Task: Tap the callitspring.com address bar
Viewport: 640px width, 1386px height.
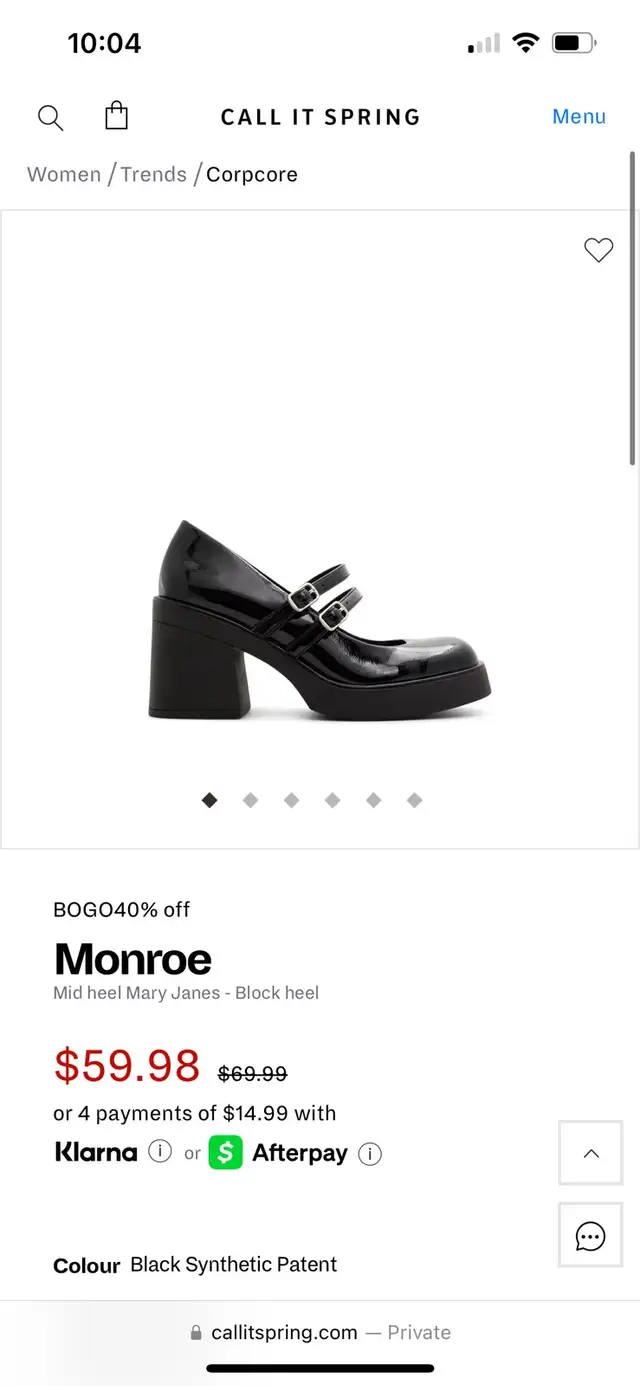Action: point(320,1332)
